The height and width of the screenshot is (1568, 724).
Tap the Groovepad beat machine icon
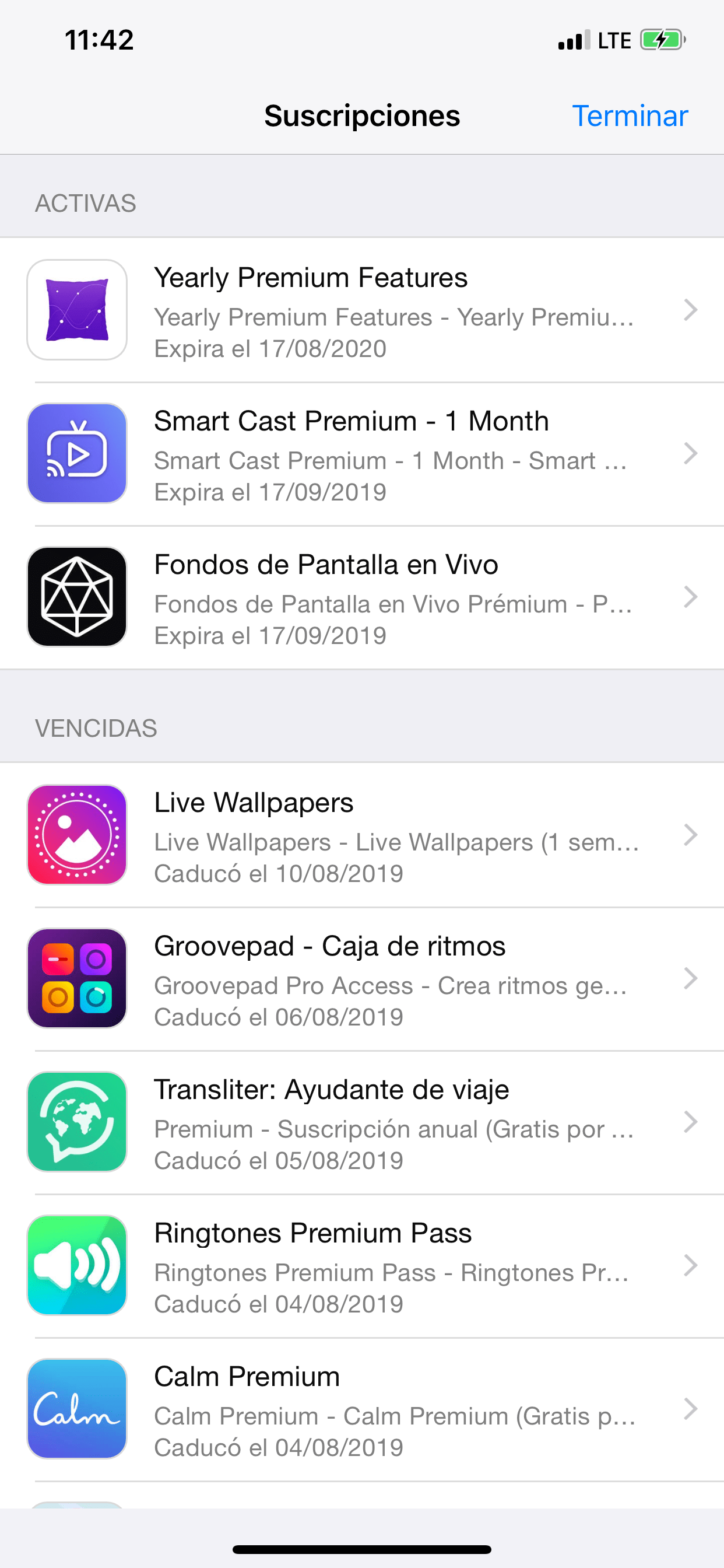click(x=77, y=978)
